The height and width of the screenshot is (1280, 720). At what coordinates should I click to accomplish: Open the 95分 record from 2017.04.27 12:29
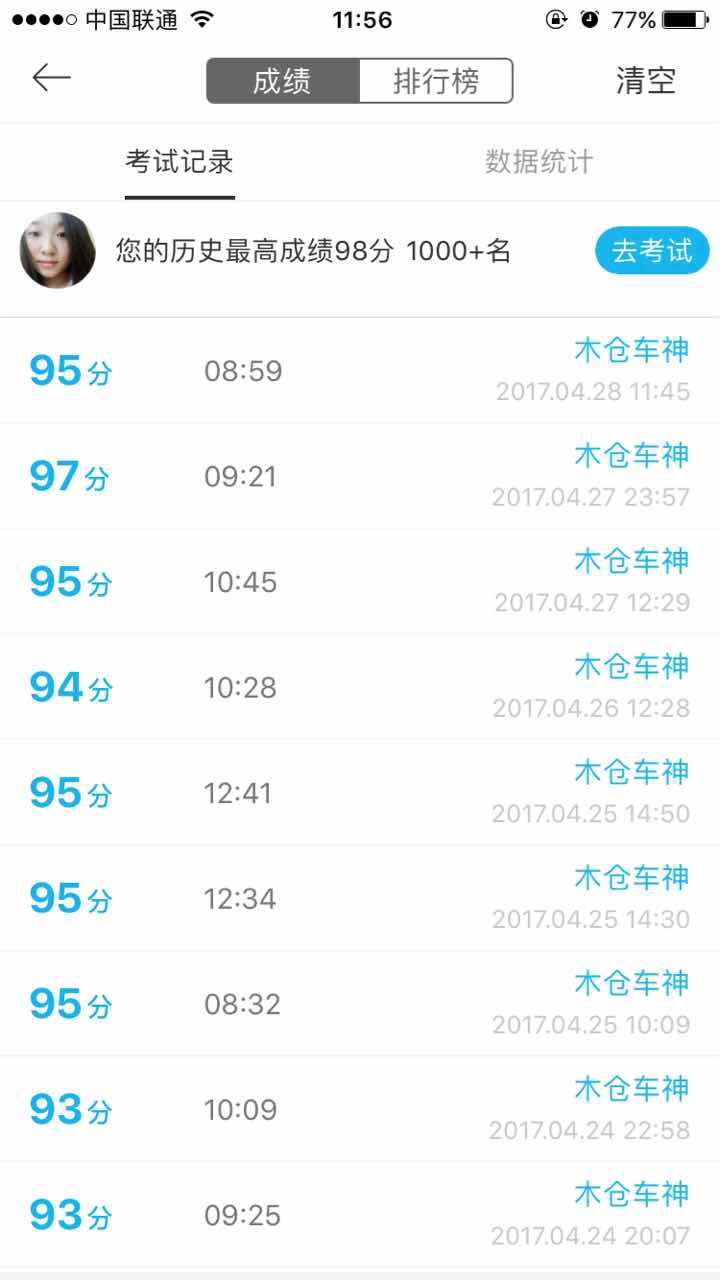pyautogui.click(x=360, y=582)
